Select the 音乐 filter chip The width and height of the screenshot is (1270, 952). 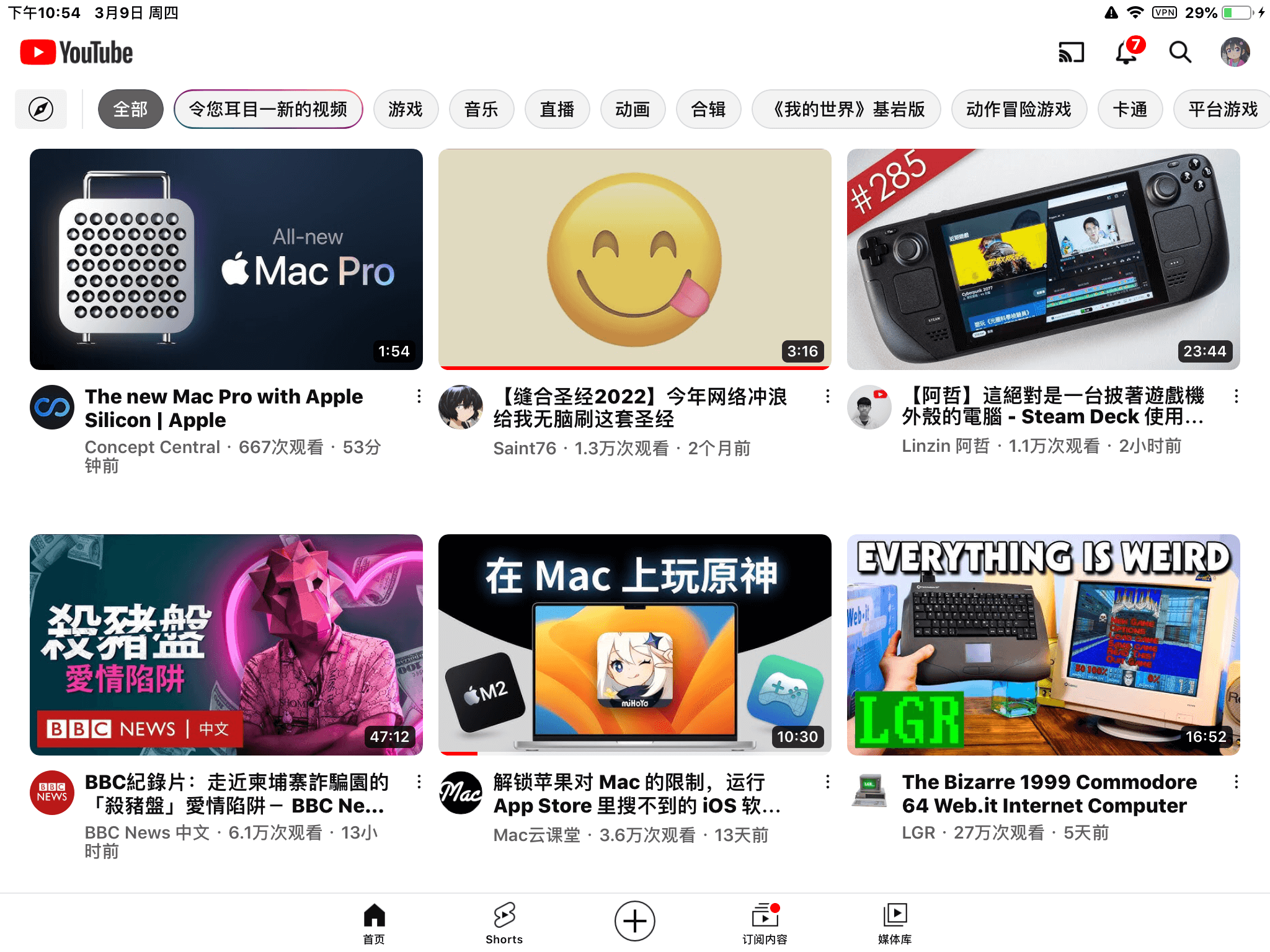[x=481, y=110]
